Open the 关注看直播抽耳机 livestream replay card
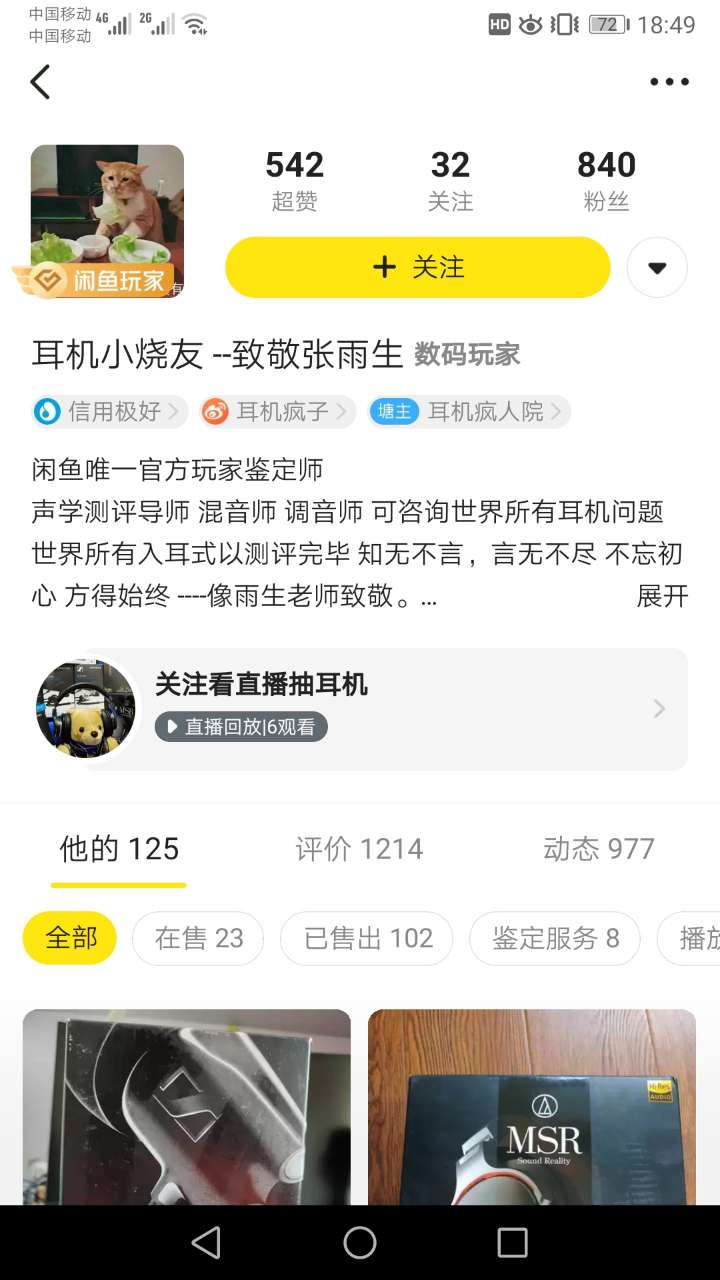Screen dimensions: 720x1280 coord(360,709)
